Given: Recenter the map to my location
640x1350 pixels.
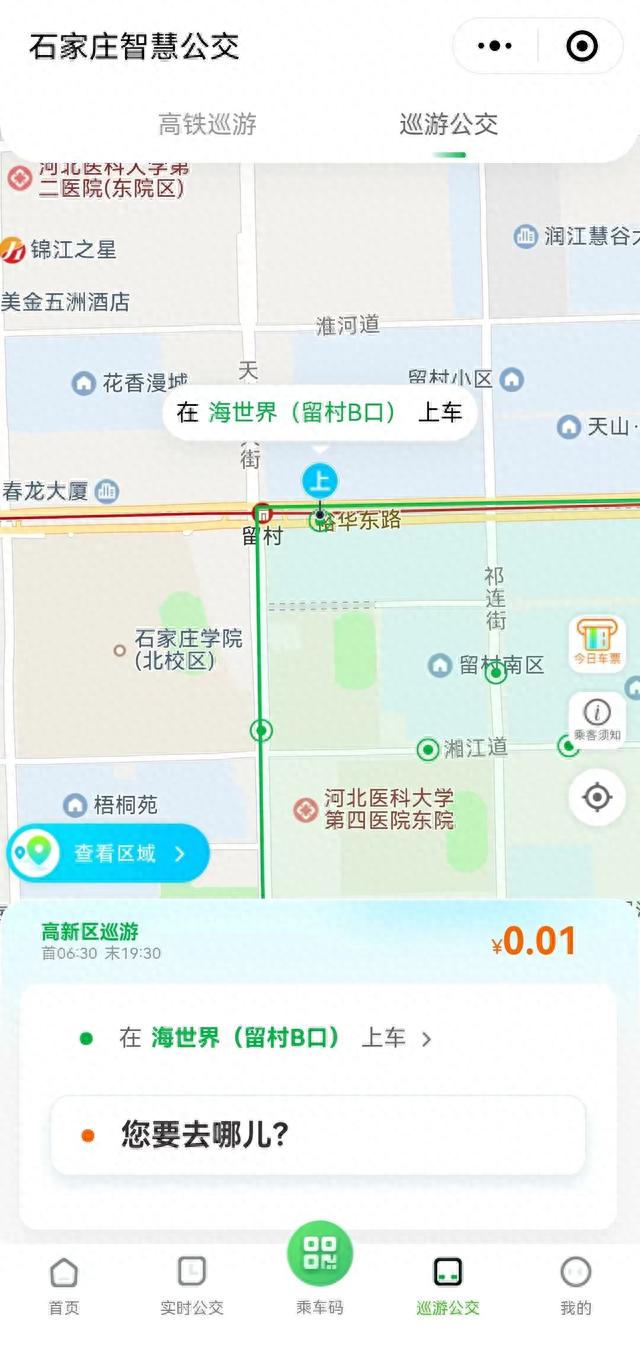Looking at the screenshot, I should pyautogui.click(x=597, y=797).
